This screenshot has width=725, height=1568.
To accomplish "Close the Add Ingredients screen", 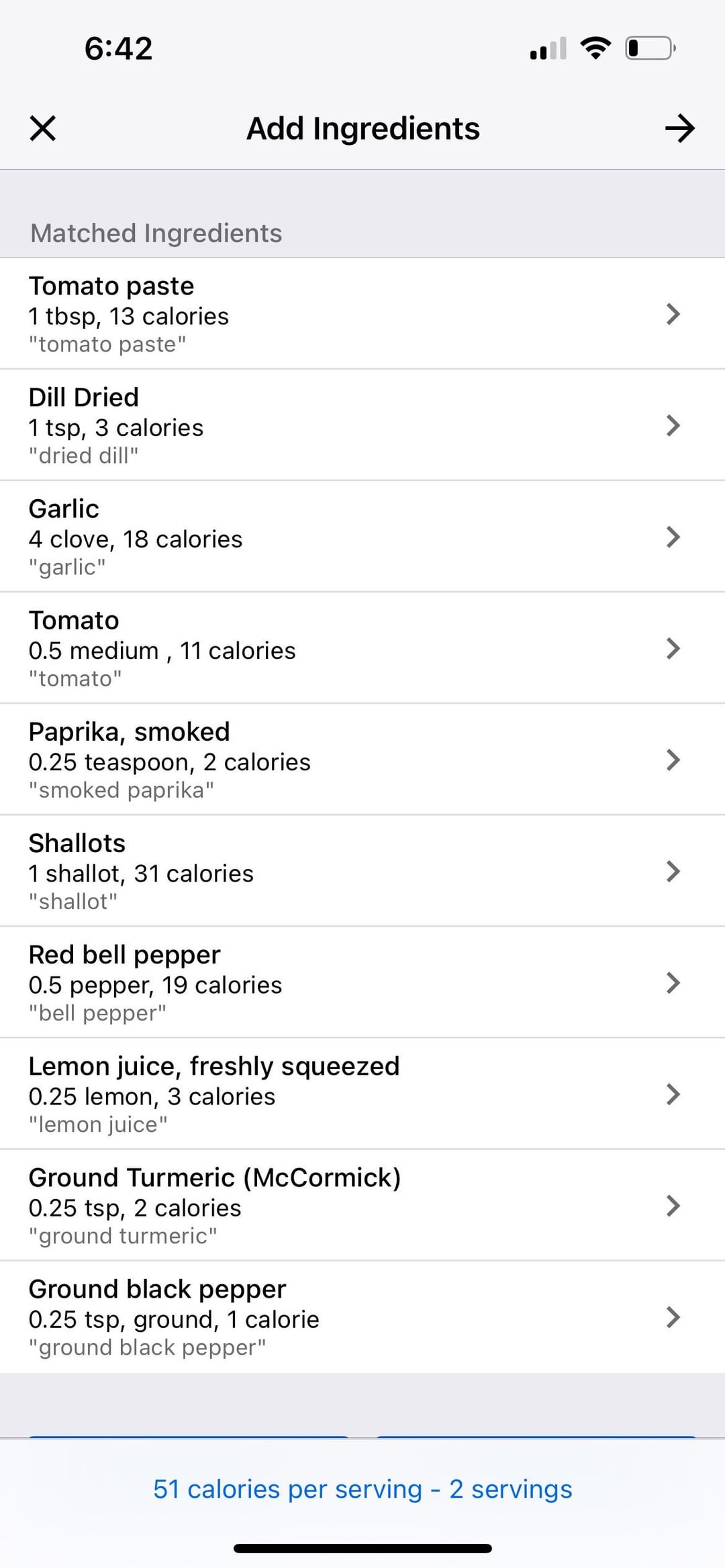I will click(43, 128).
